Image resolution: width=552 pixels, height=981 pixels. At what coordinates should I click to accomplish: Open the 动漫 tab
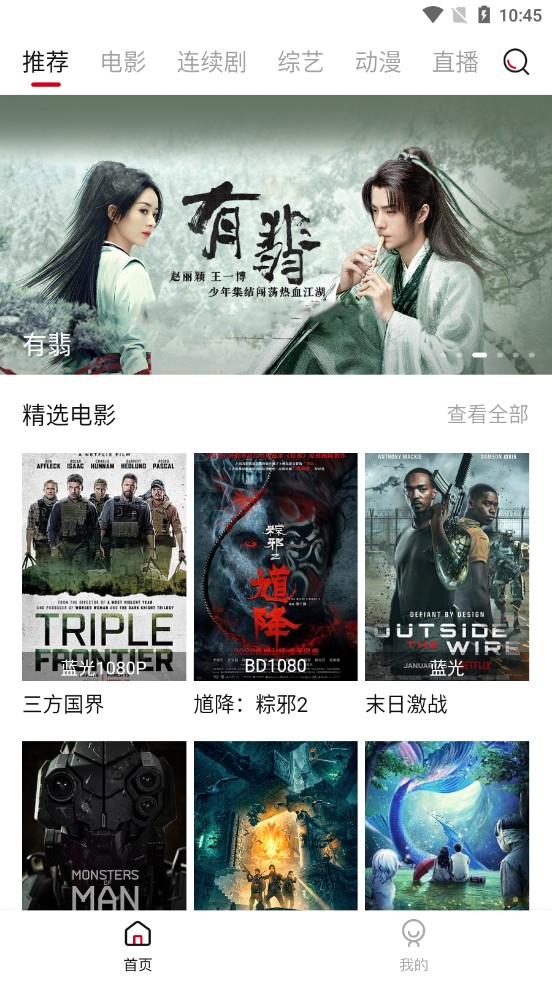click(x=378, y=62)
